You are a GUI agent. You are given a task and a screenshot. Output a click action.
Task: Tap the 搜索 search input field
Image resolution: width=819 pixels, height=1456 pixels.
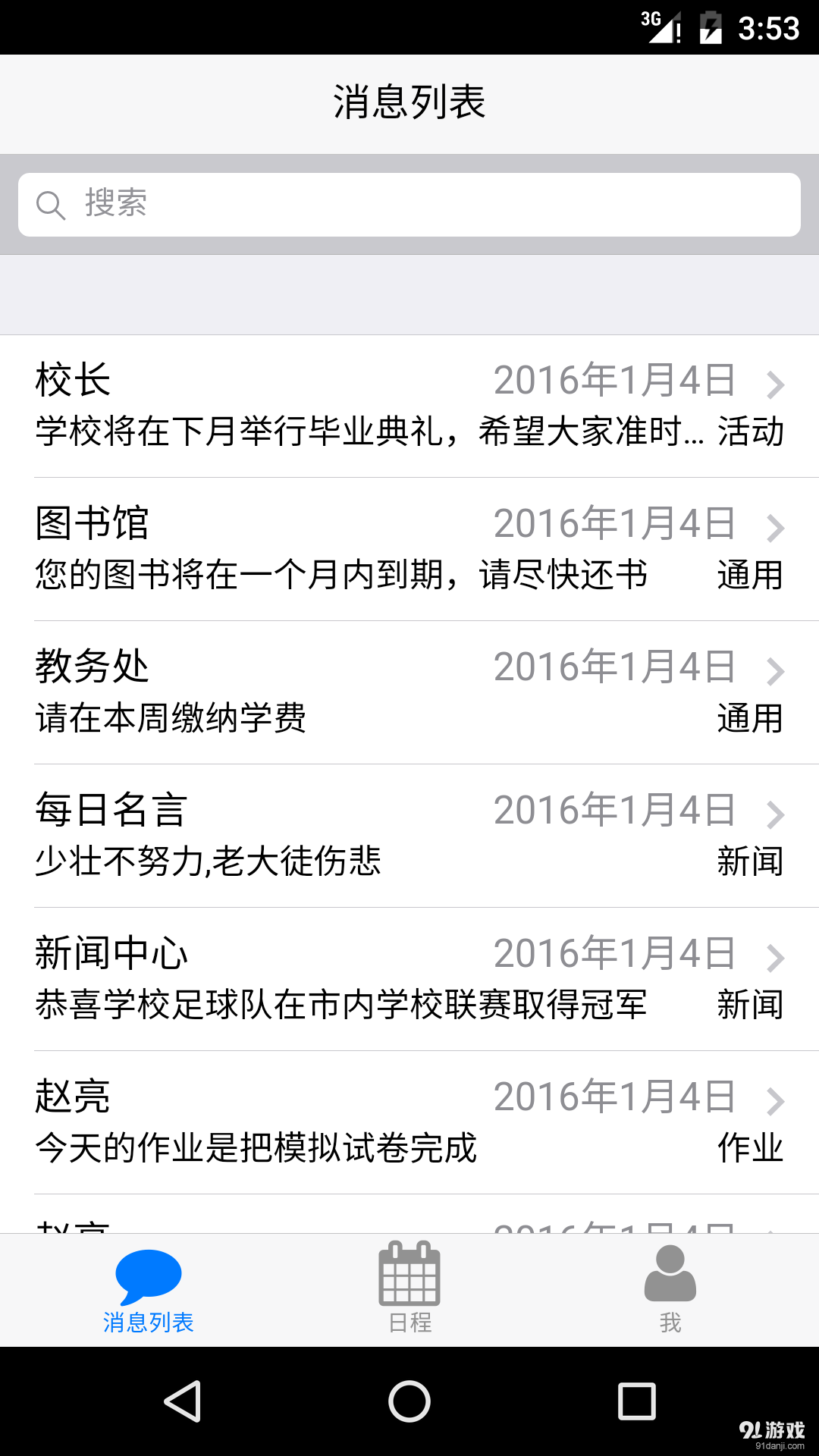point(409,203)
